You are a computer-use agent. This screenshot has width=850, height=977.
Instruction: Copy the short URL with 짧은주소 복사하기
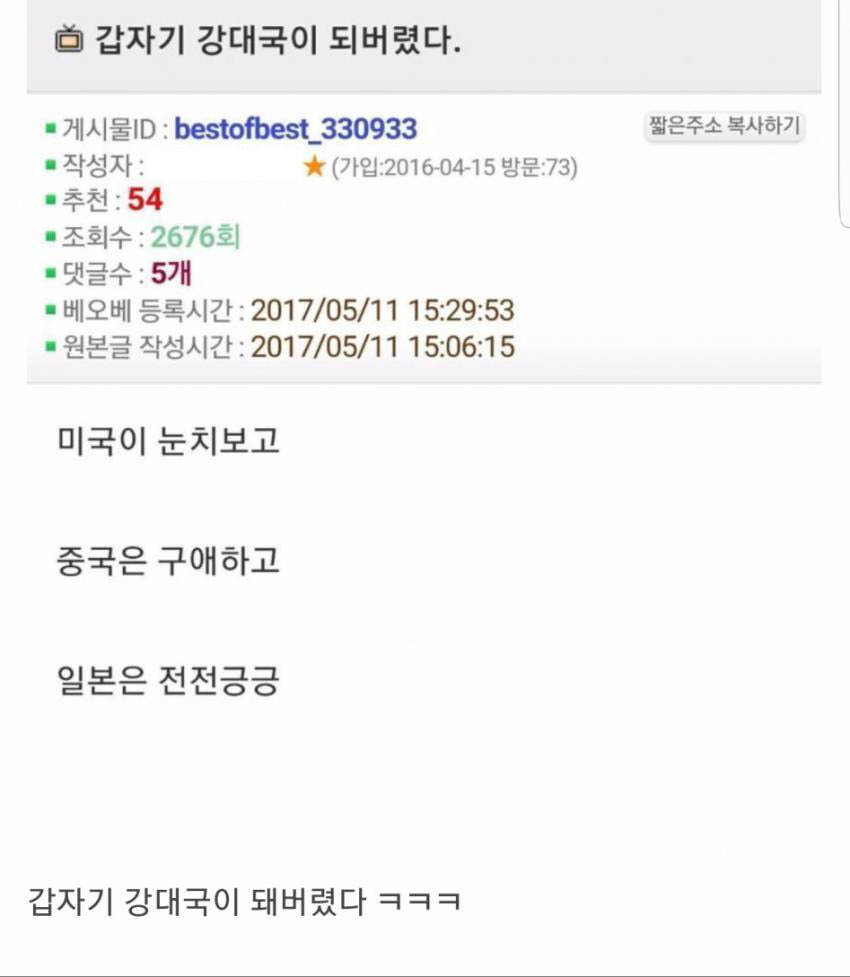coord(724,127)
